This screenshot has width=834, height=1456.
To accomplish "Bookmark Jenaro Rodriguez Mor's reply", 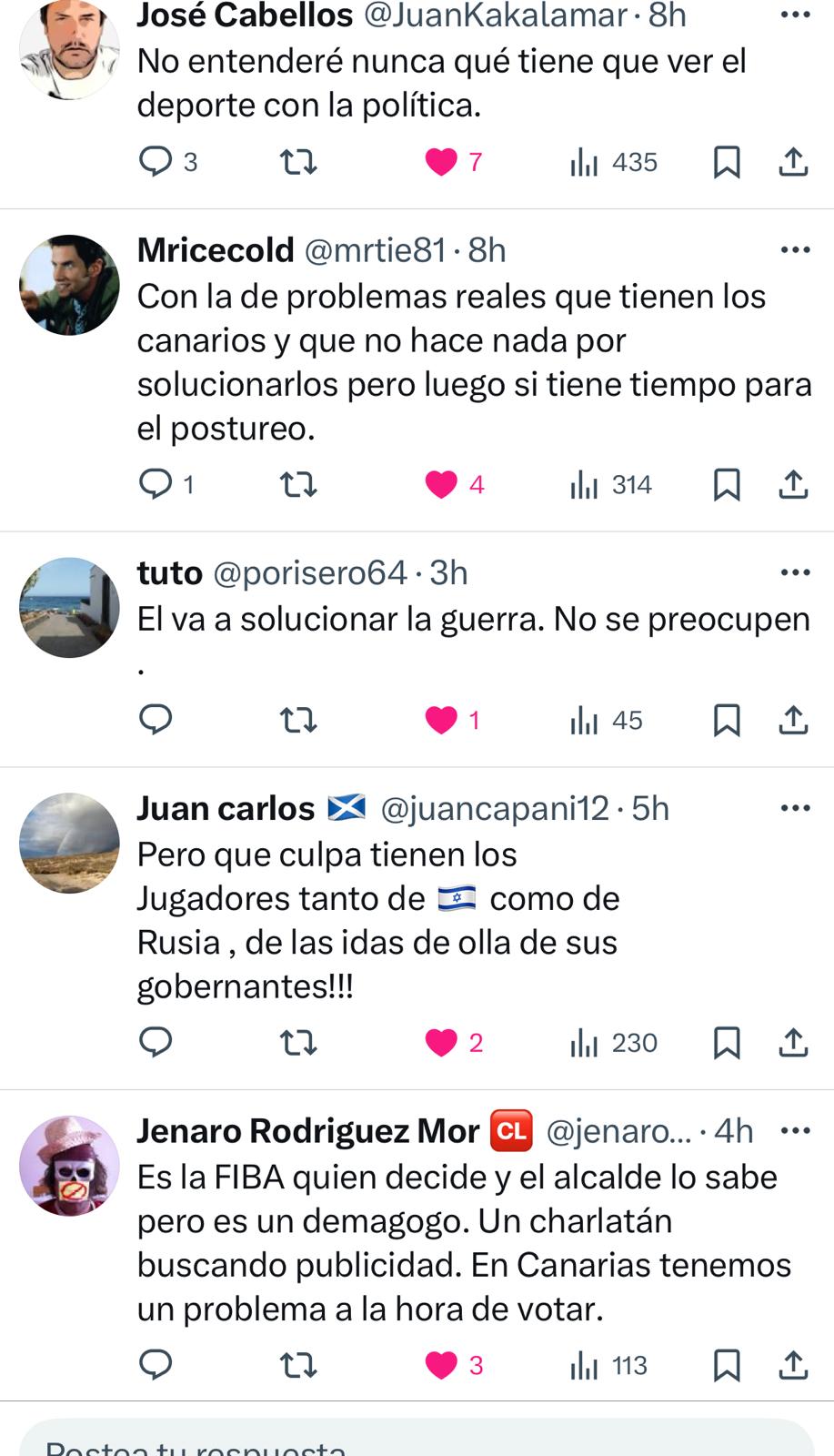I will [x=726, y=1365].
